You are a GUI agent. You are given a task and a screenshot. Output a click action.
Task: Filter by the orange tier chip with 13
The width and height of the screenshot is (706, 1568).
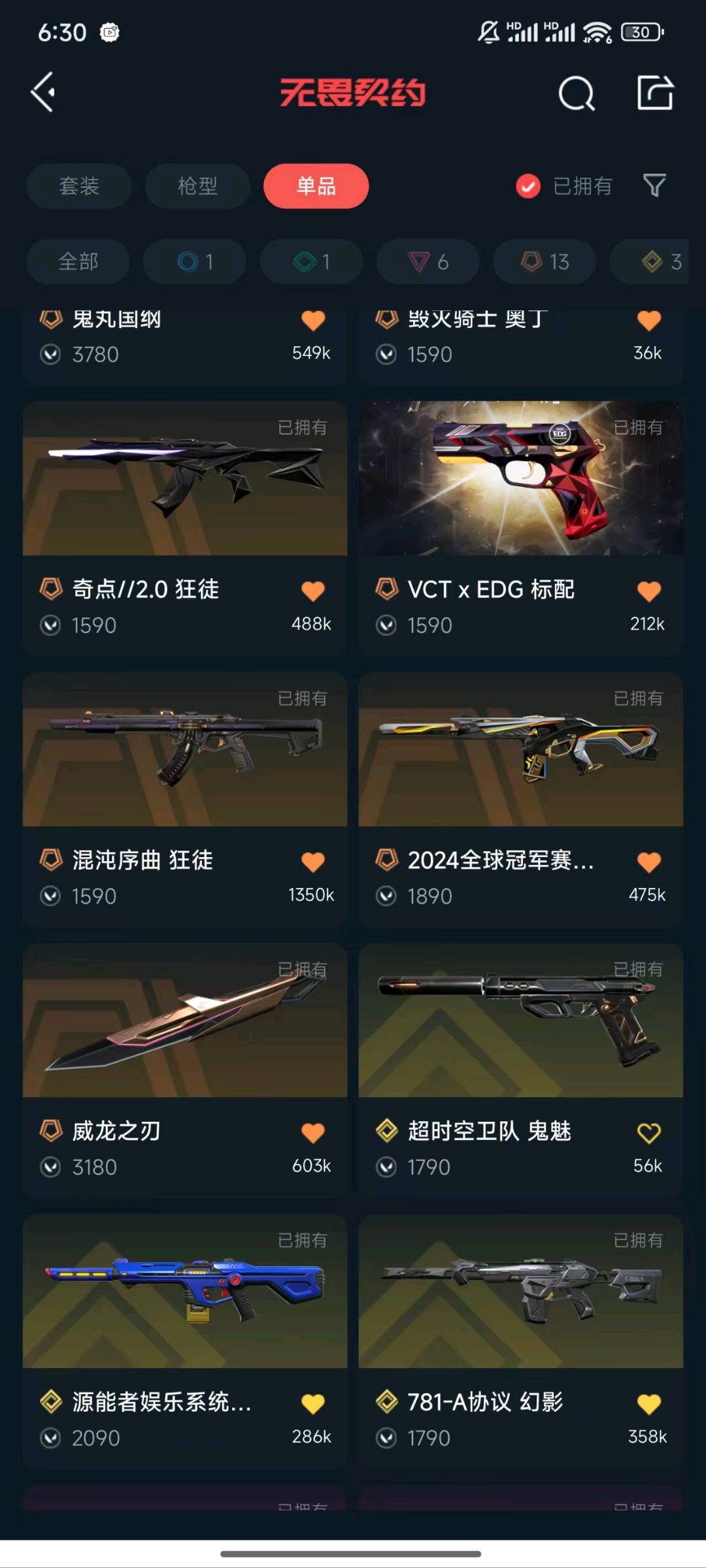(x=544, y=261)
